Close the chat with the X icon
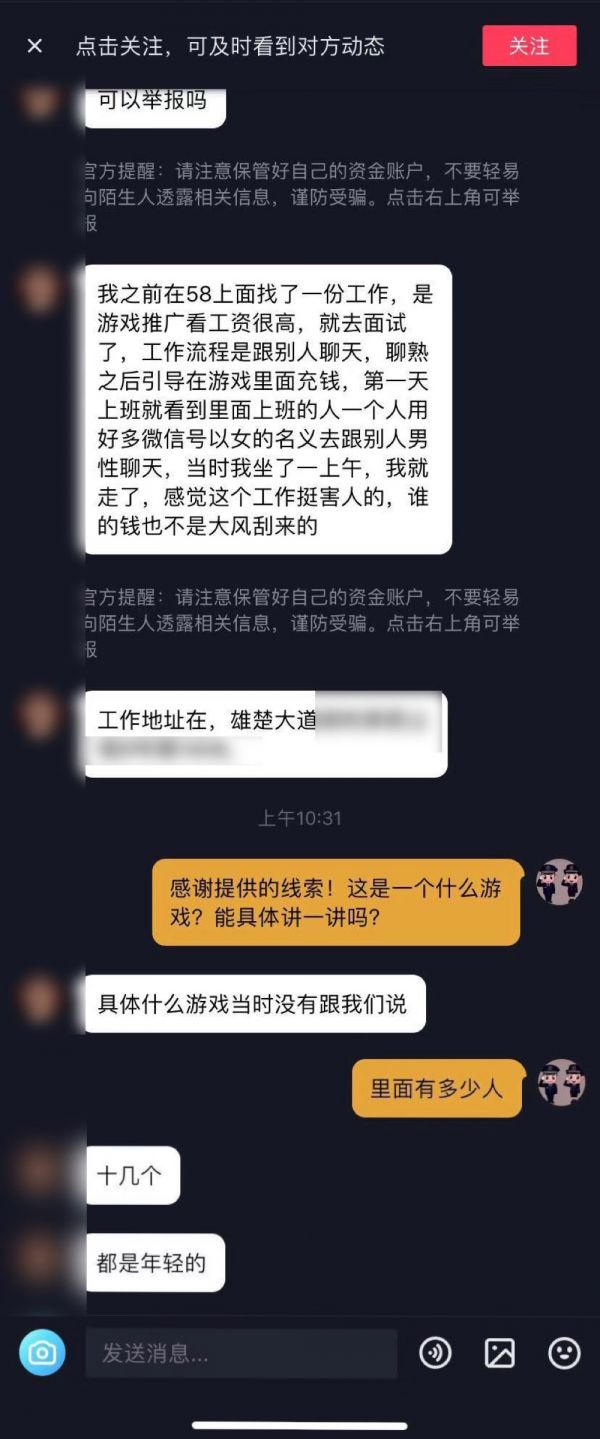This screenshot has height=1439, width=600. pyautogui.click(x=35, y=46)
